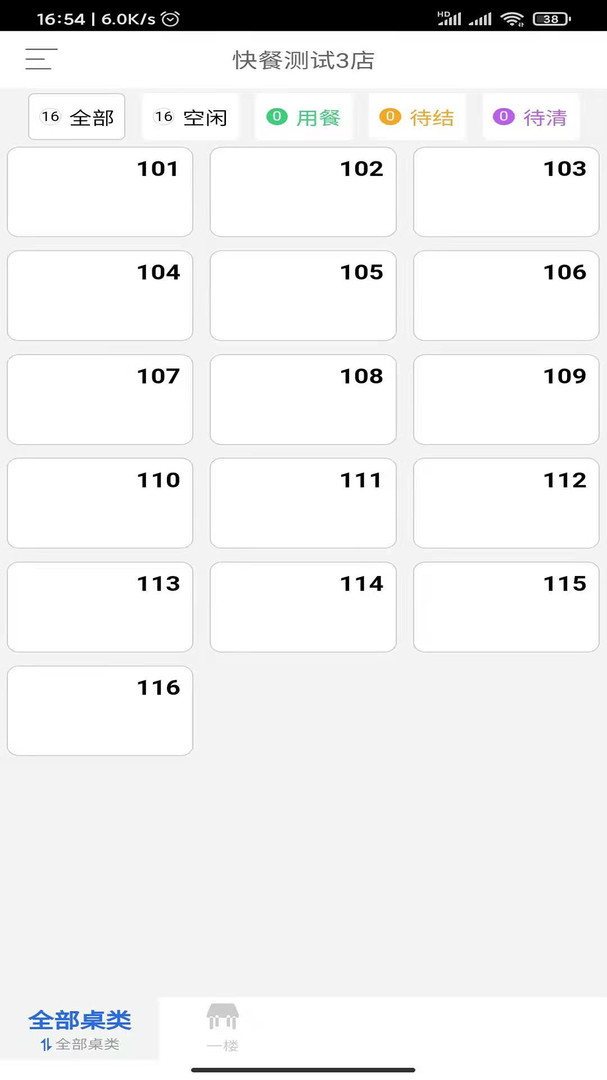Open table 111 card
607x1080 pixels.
click(303, 503)
